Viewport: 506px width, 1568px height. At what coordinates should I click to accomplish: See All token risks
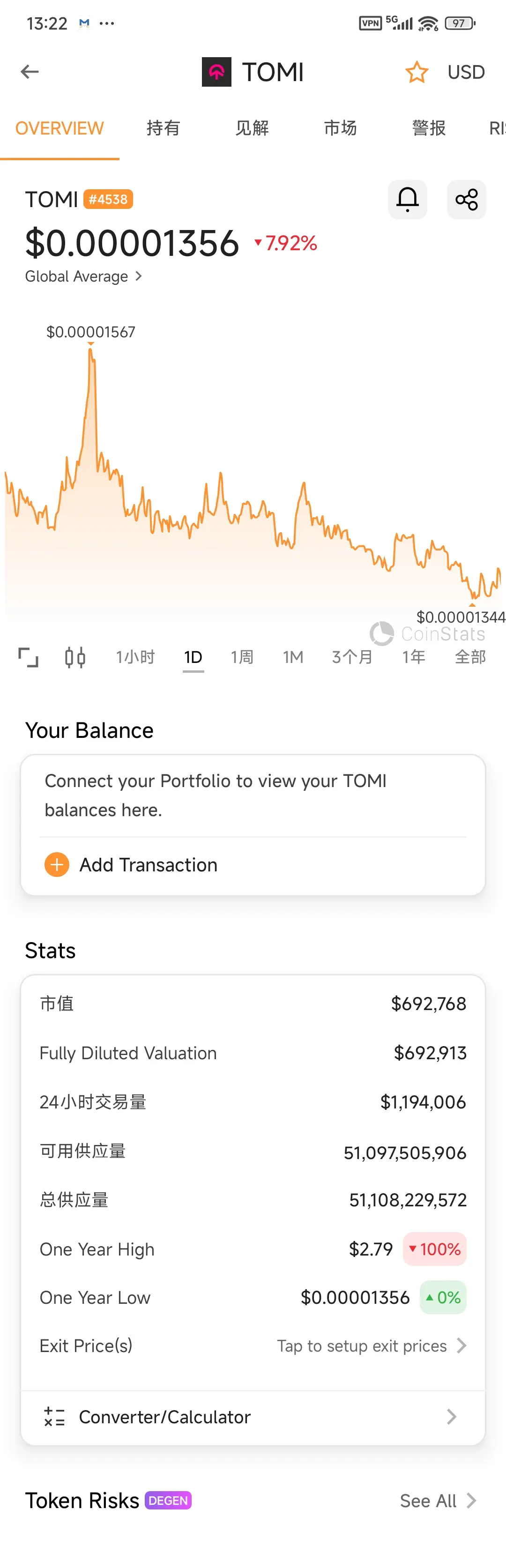437,1501
